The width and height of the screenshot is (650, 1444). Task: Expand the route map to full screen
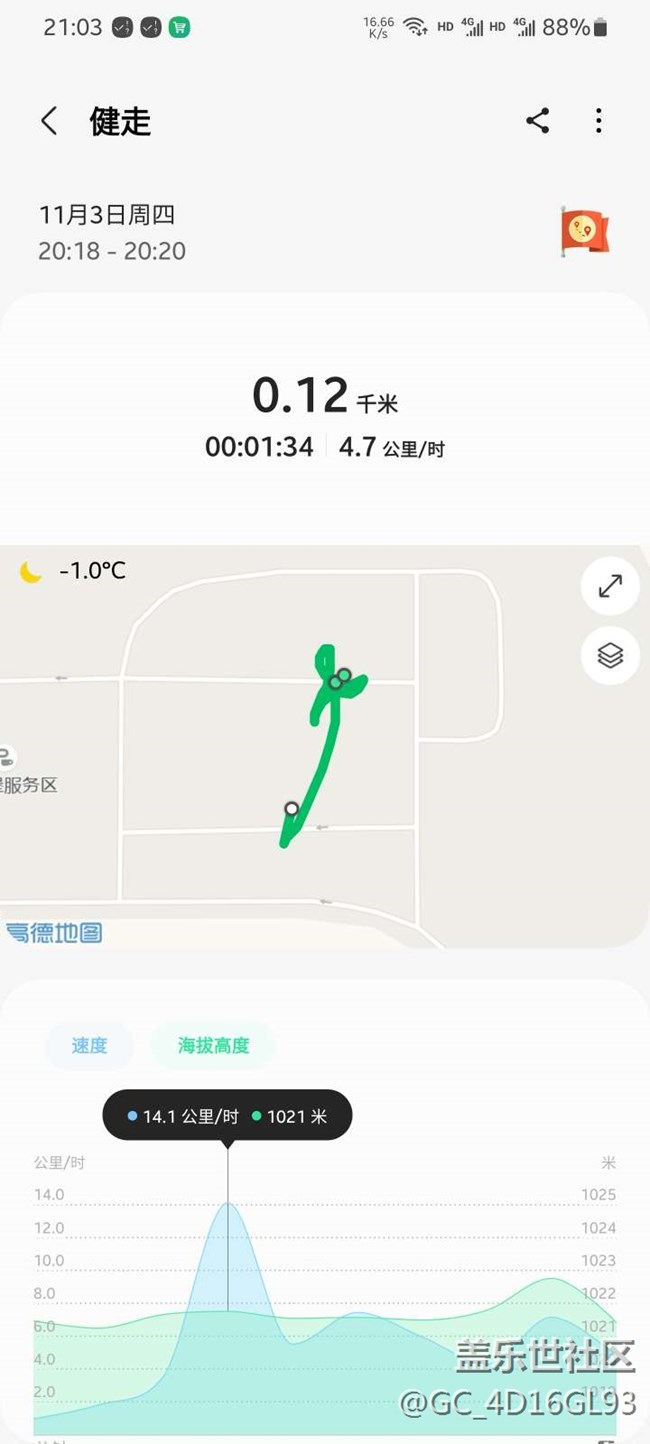[610, 586]
